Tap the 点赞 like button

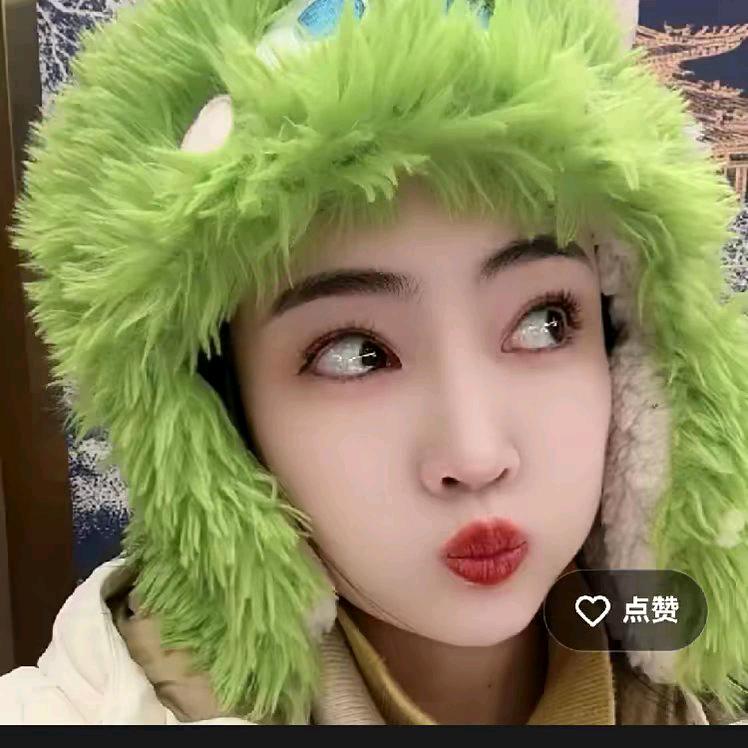[x=626, y=610]
